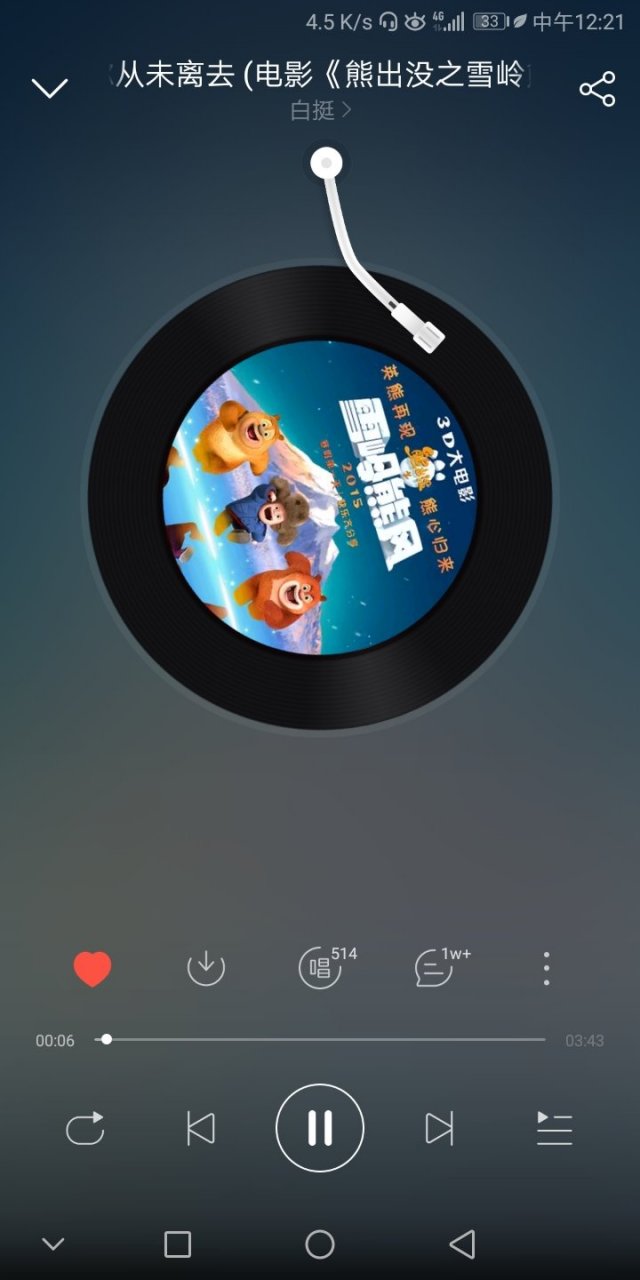Pause the current song

pyautogui.click(x=320, y=1128)
